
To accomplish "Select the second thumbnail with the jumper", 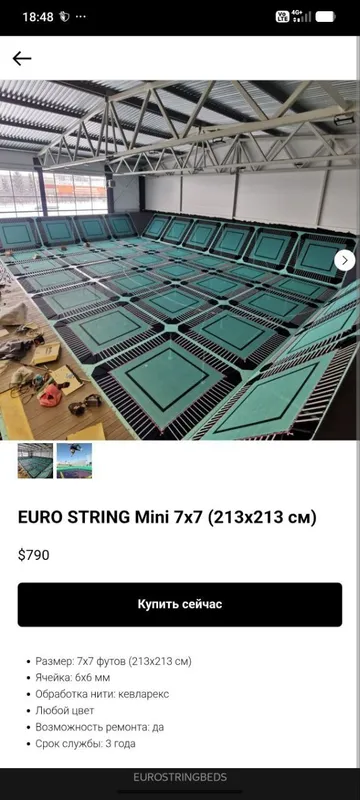I will [74, 460].
